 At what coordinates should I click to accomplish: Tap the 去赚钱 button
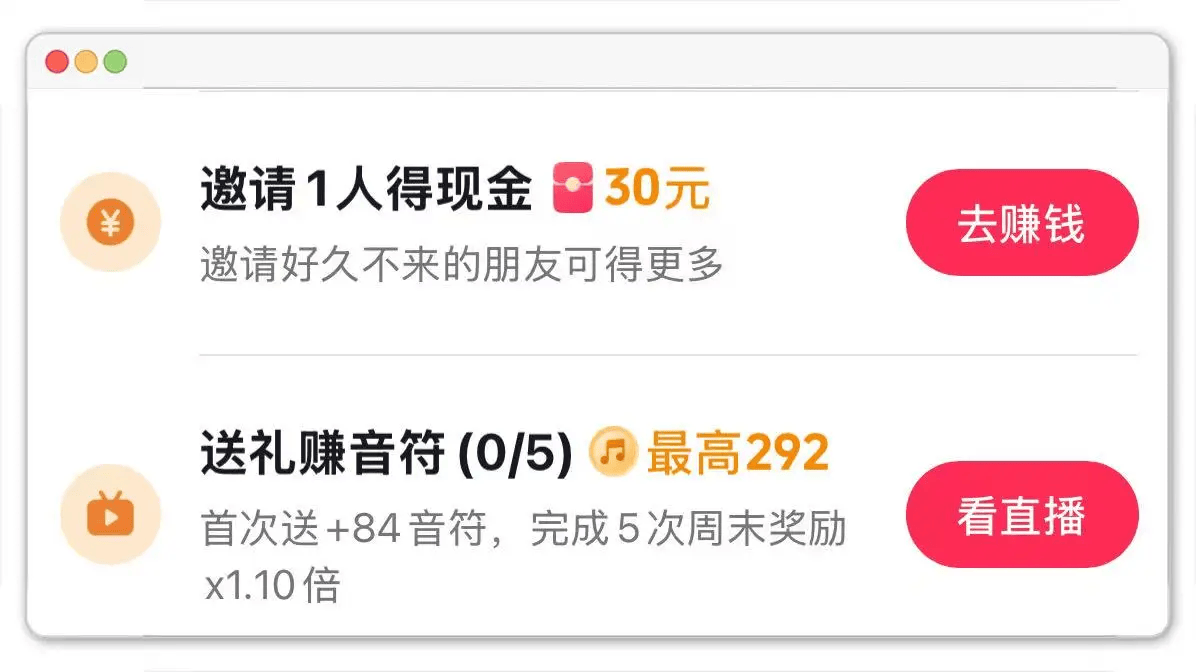(x=1021, y=223)
